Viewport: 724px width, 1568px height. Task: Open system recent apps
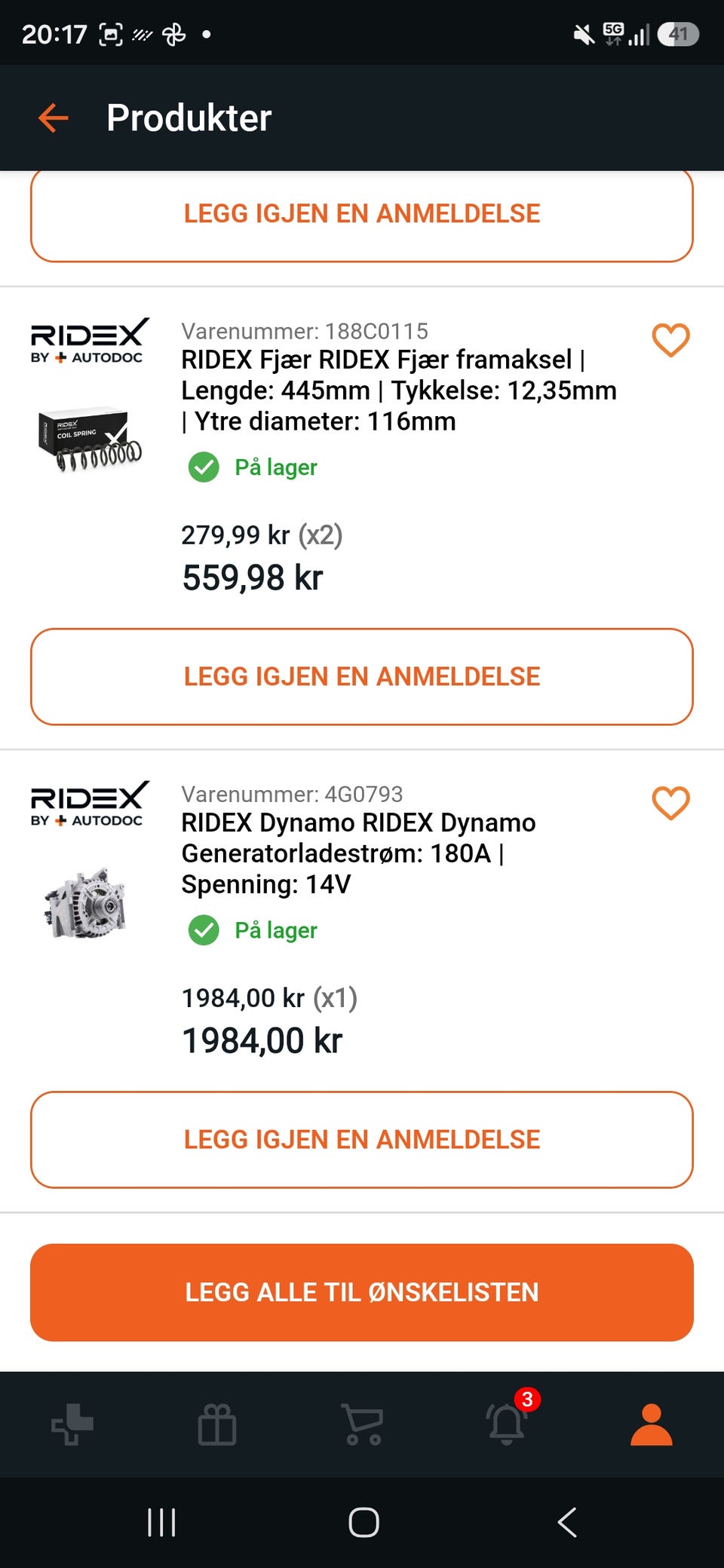[161, 1522]
